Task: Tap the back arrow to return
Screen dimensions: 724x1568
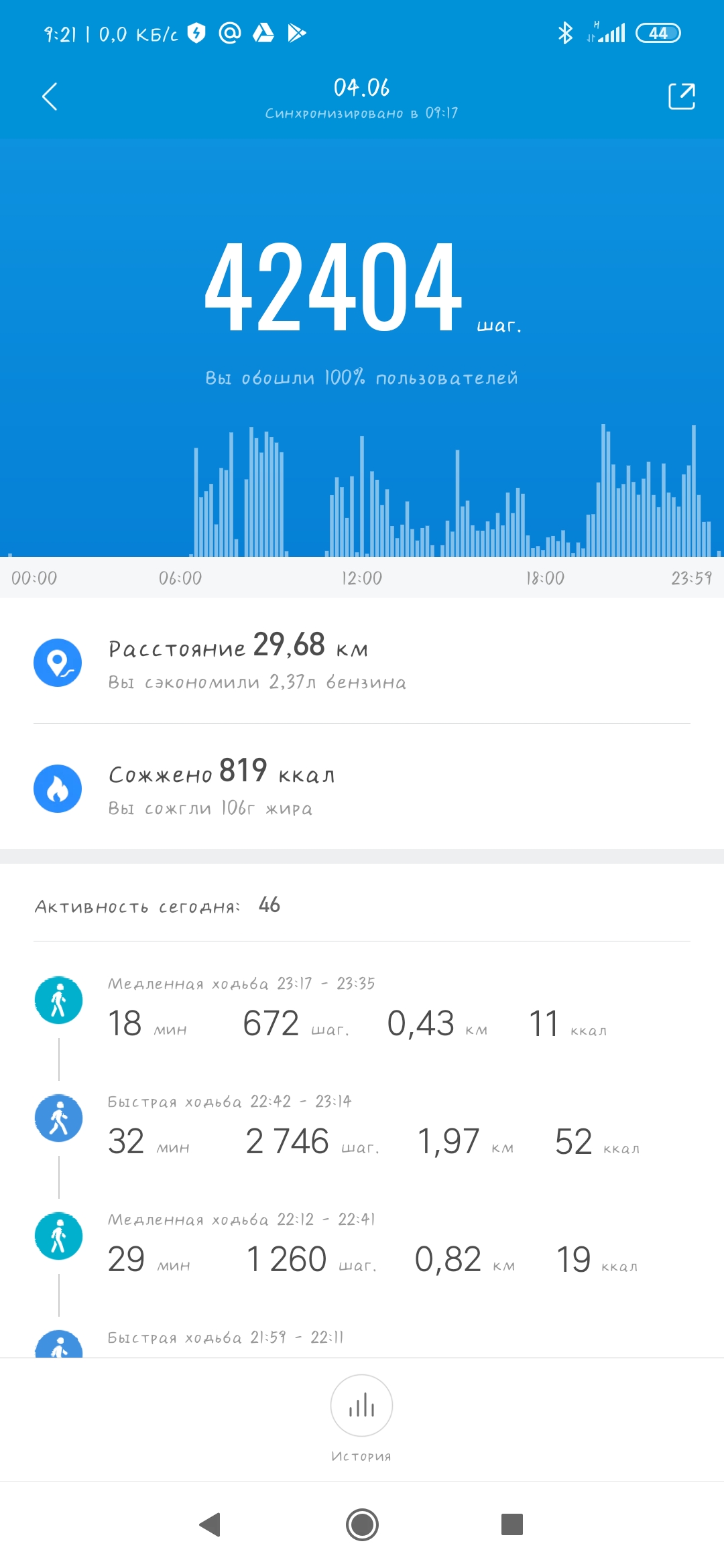Action: [50, 97]
